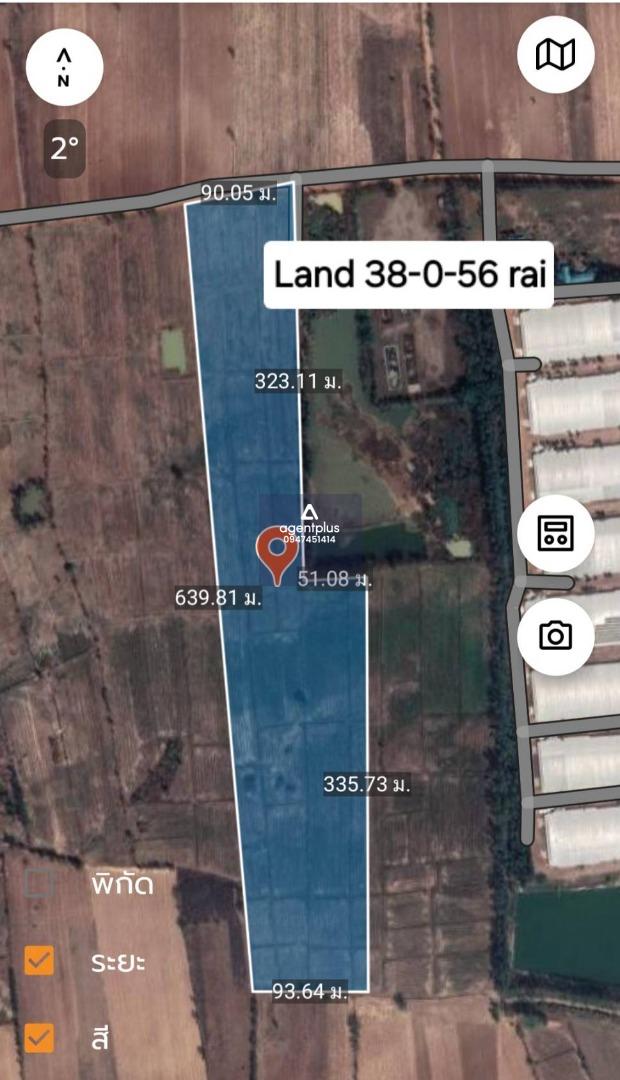Uncheck the สี checkbox
Image resolution: width=620 pixels, height=1080 pixels.
39,1038
